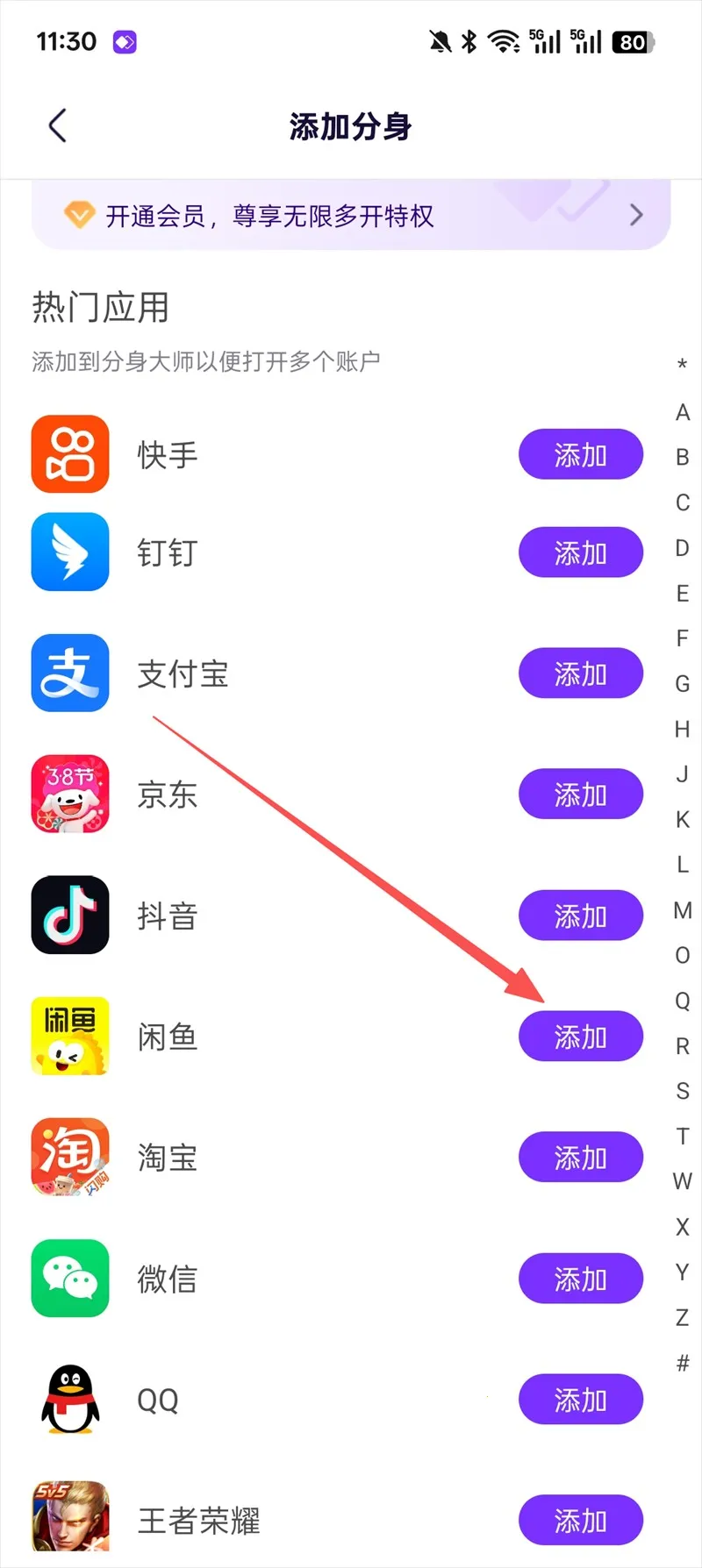Select the 微信 (WeChat) app icon
The width and height of the screenshot is (702, 1568).
pos(70,1278)
